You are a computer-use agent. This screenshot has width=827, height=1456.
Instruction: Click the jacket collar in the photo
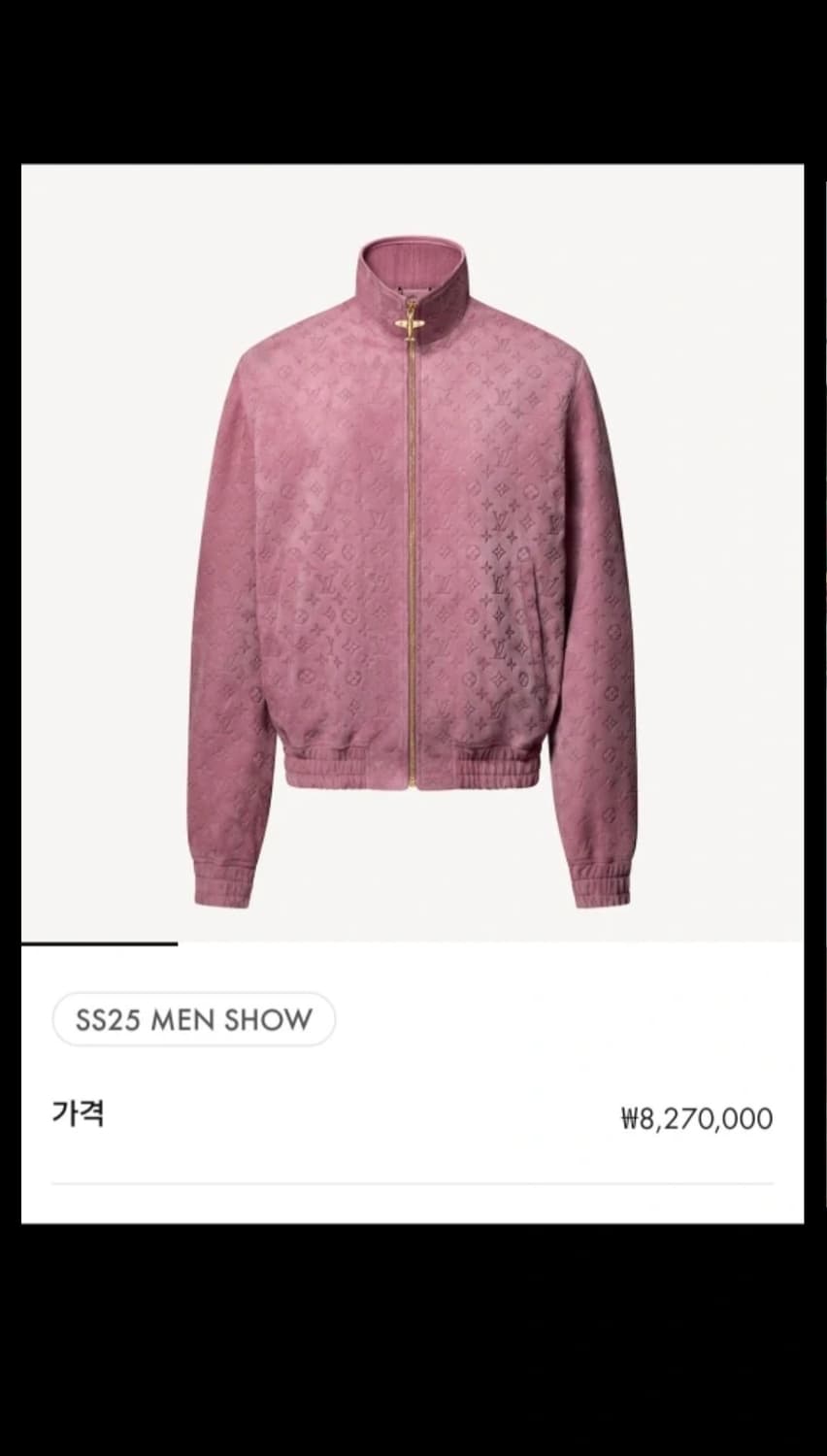[415, 272]
